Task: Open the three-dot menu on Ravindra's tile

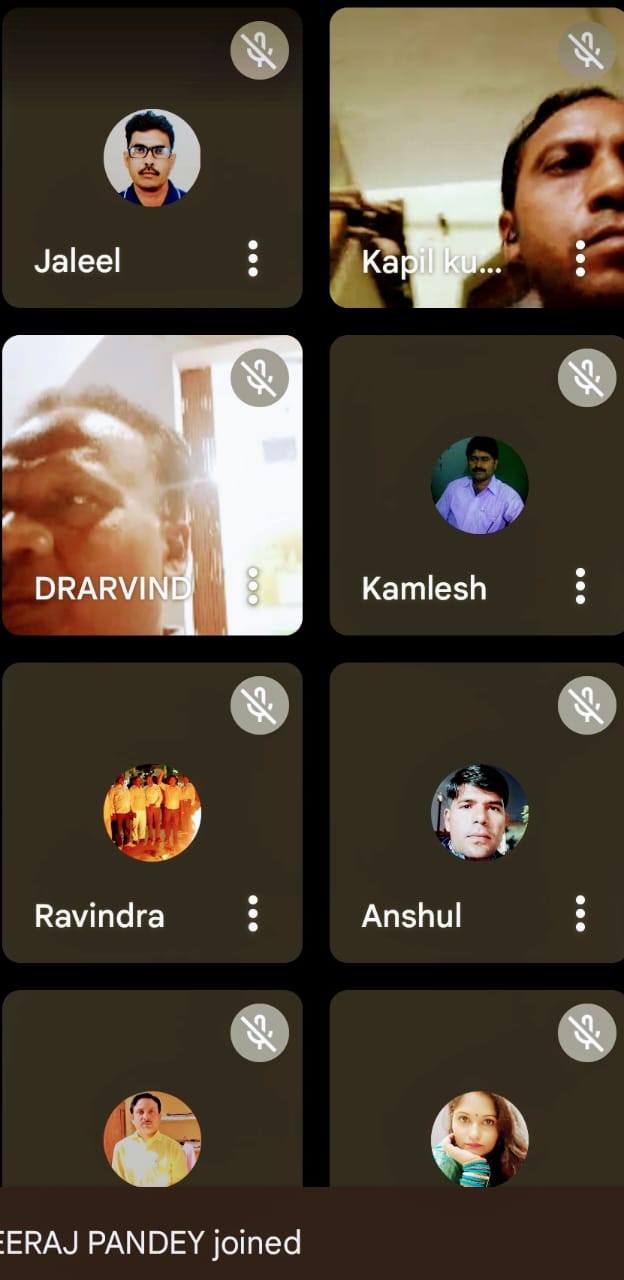Action: 253,913
